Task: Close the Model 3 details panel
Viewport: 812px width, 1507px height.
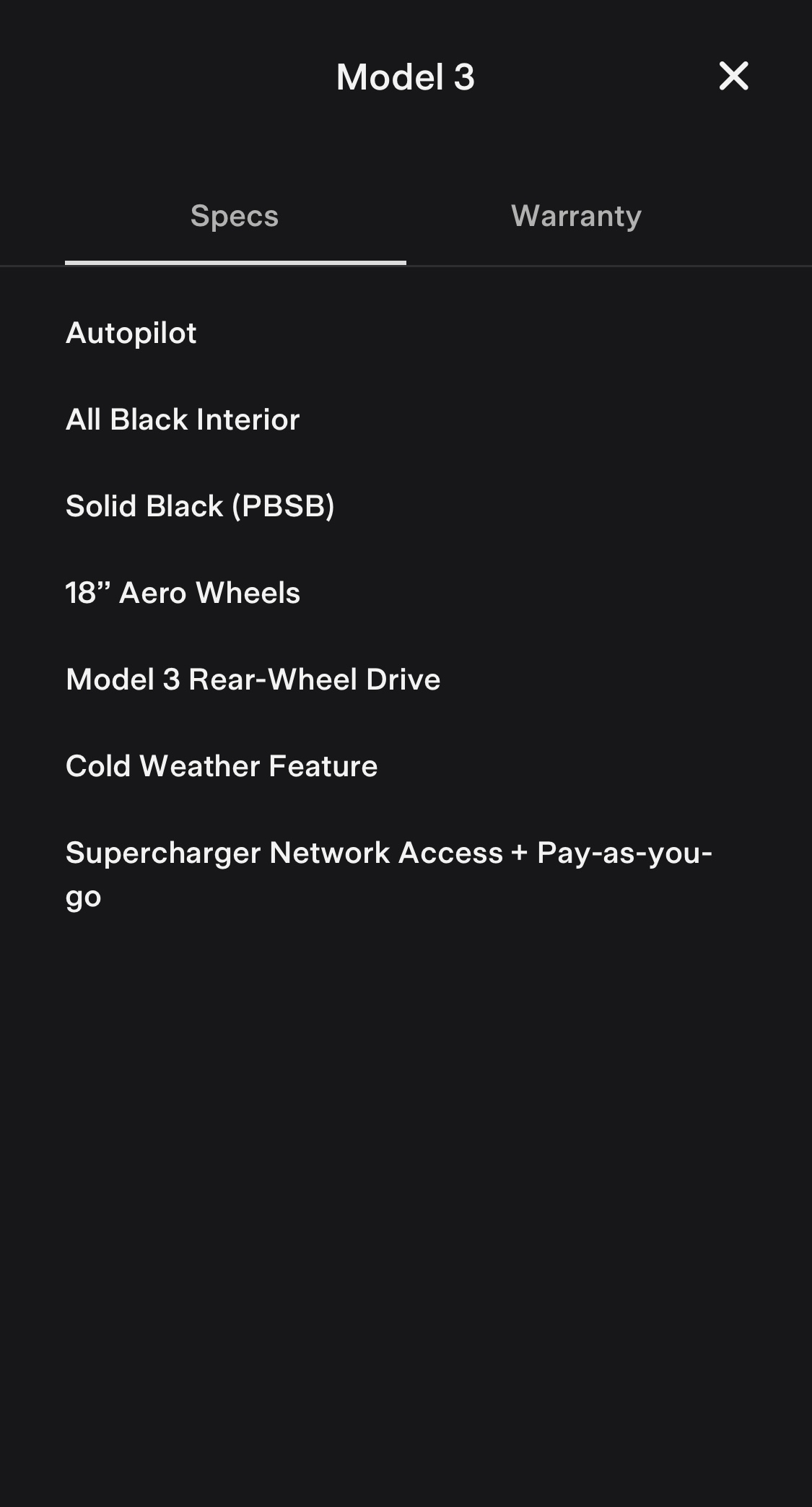Action: (733, 77)
